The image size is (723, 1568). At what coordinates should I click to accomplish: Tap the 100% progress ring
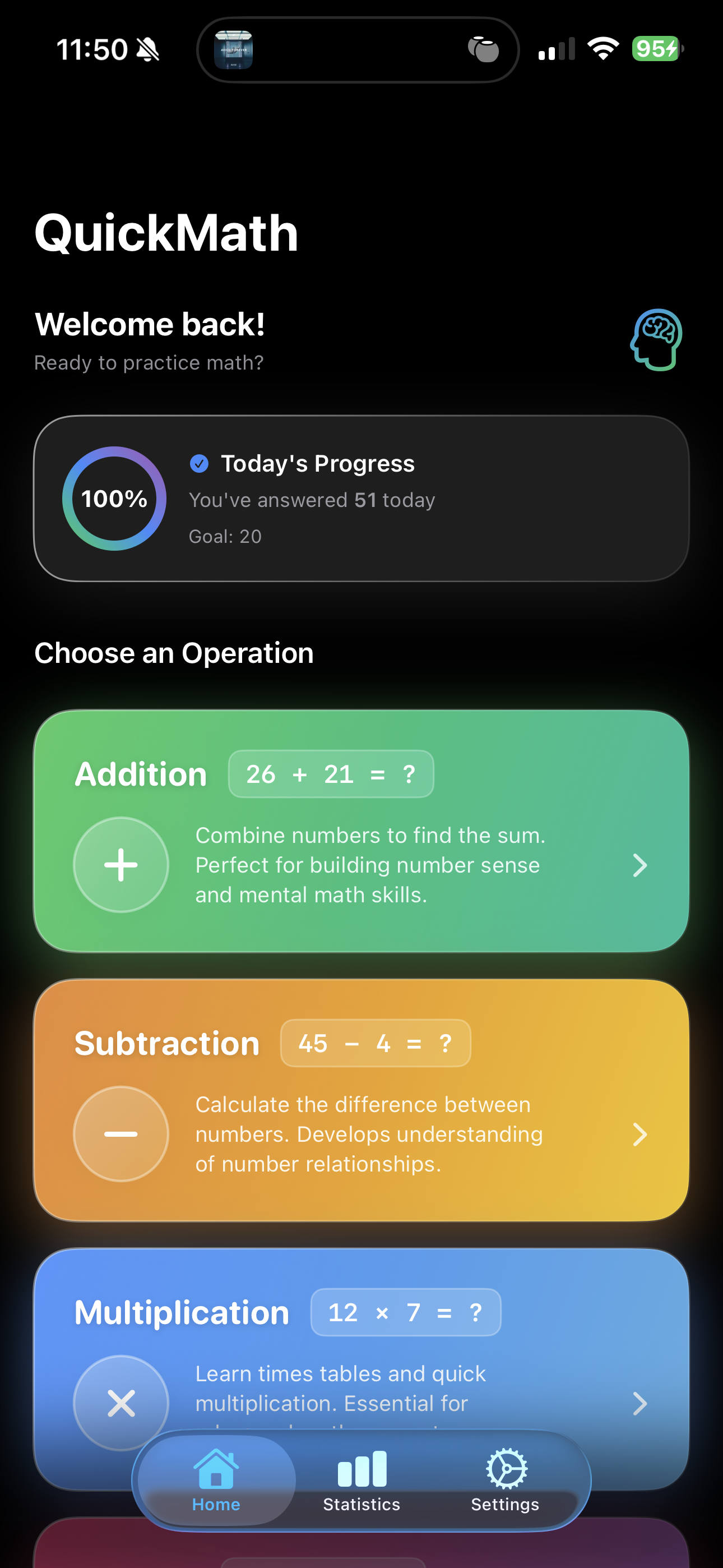(x=114, y=499)
